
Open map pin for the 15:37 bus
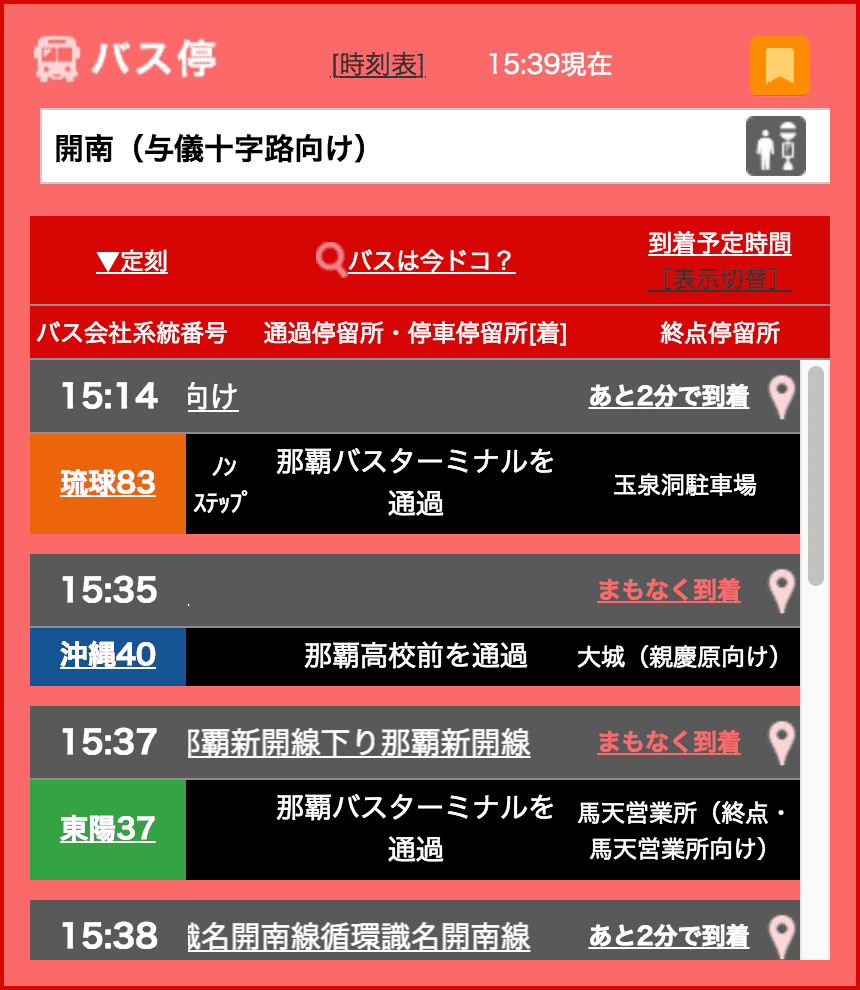pos(781,742)
